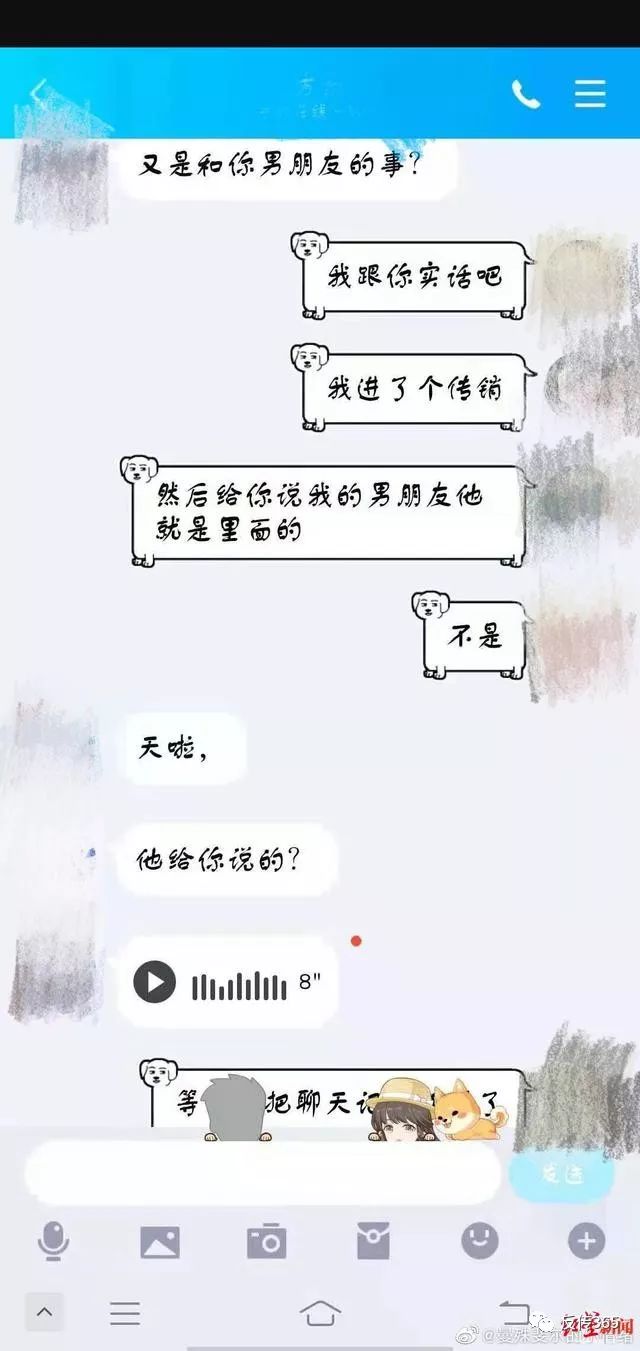Send a red packet

373,1242
